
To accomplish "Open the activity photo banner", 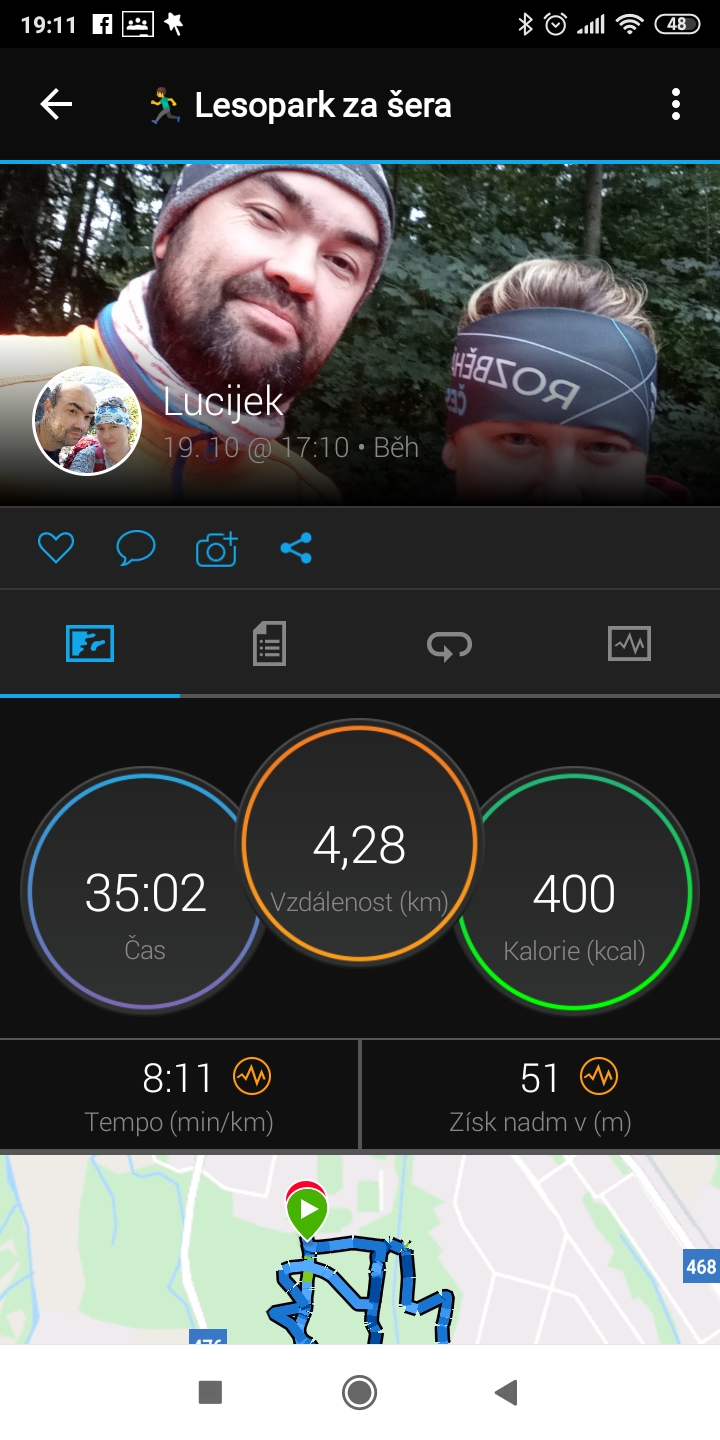I will 360,334.
